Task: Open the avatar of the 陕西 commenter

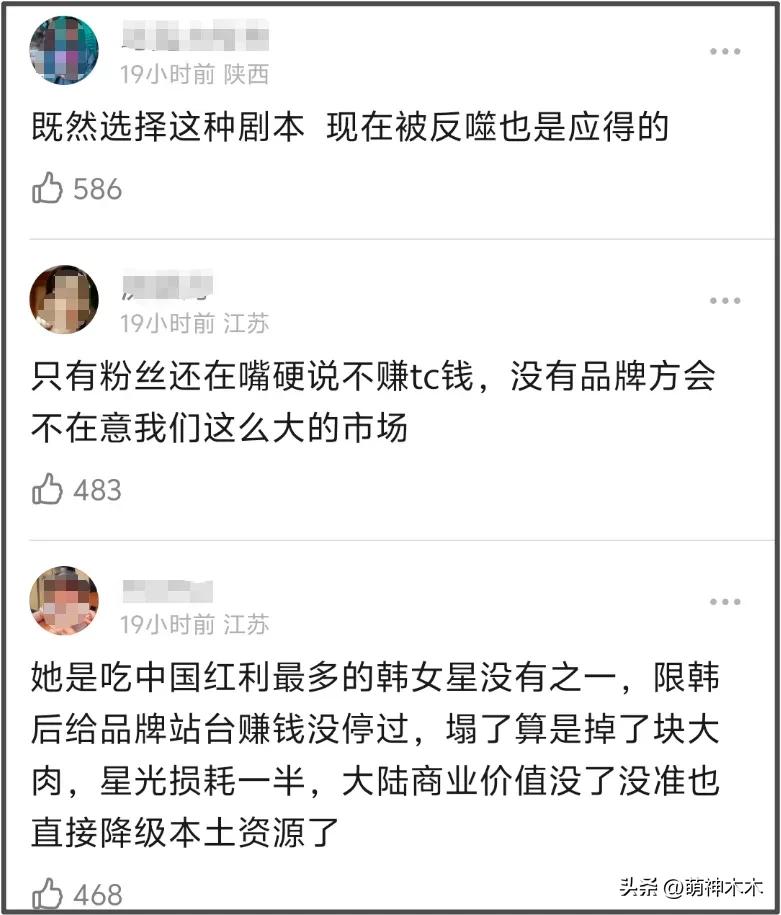Action: 64,50
